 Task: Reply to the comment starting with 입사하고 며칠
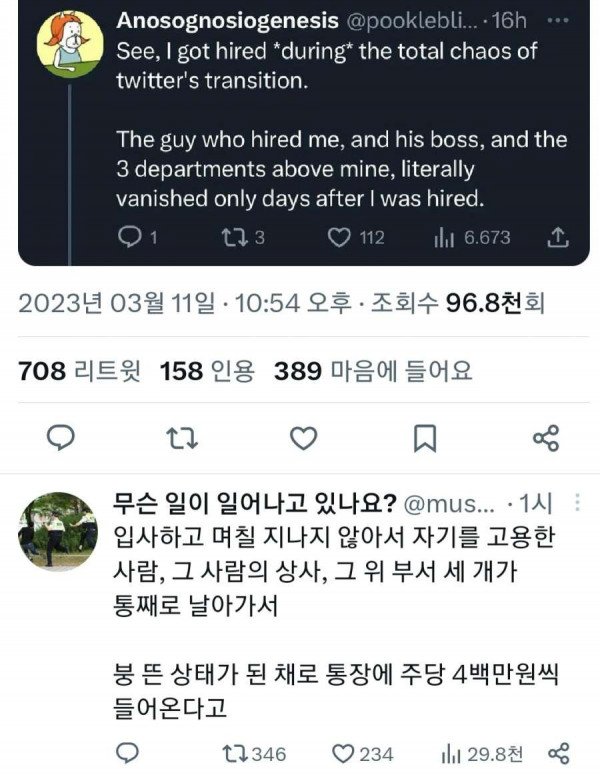[x=127, y=753]
